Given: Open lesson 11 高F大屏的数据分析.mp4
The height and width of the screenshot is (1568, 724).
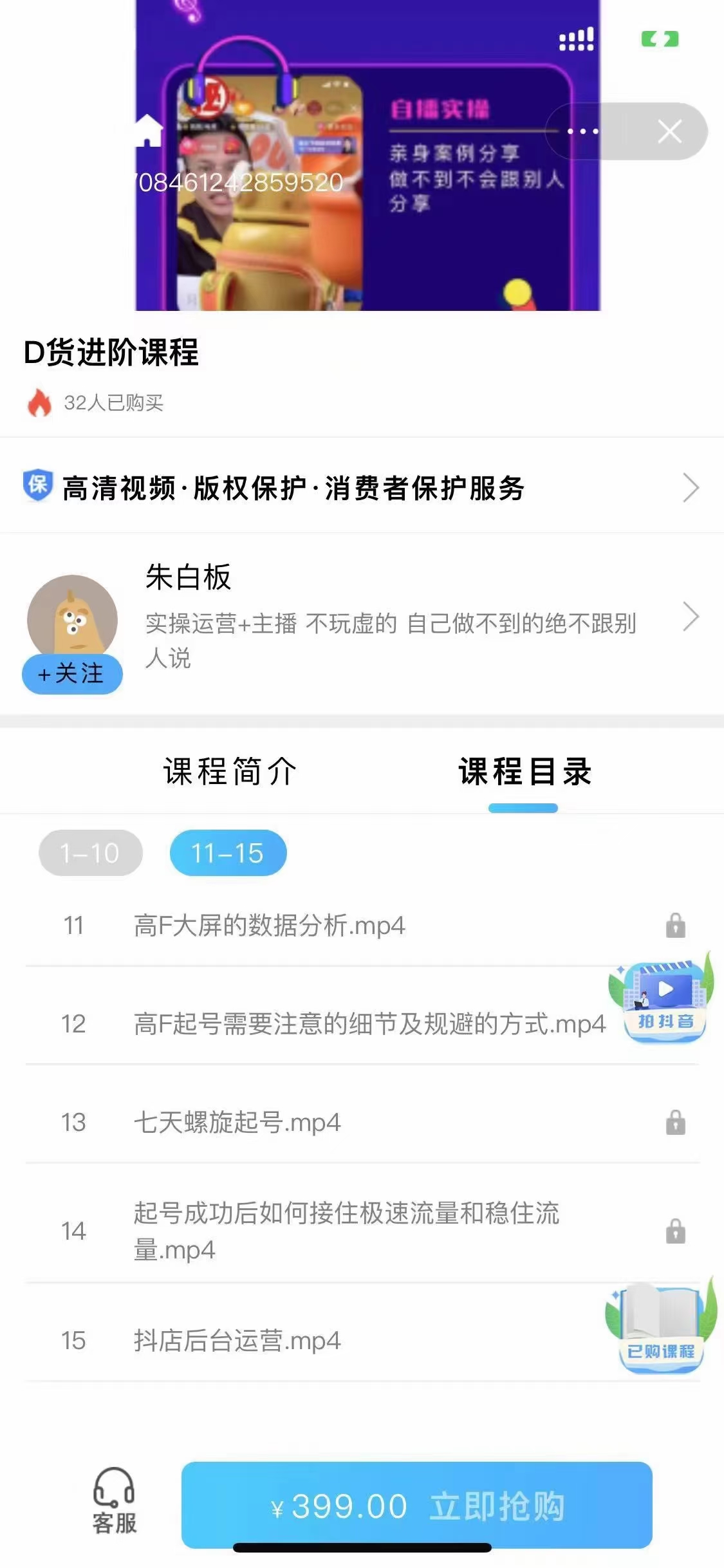Looking at the screenshot, I should point(269,926).
